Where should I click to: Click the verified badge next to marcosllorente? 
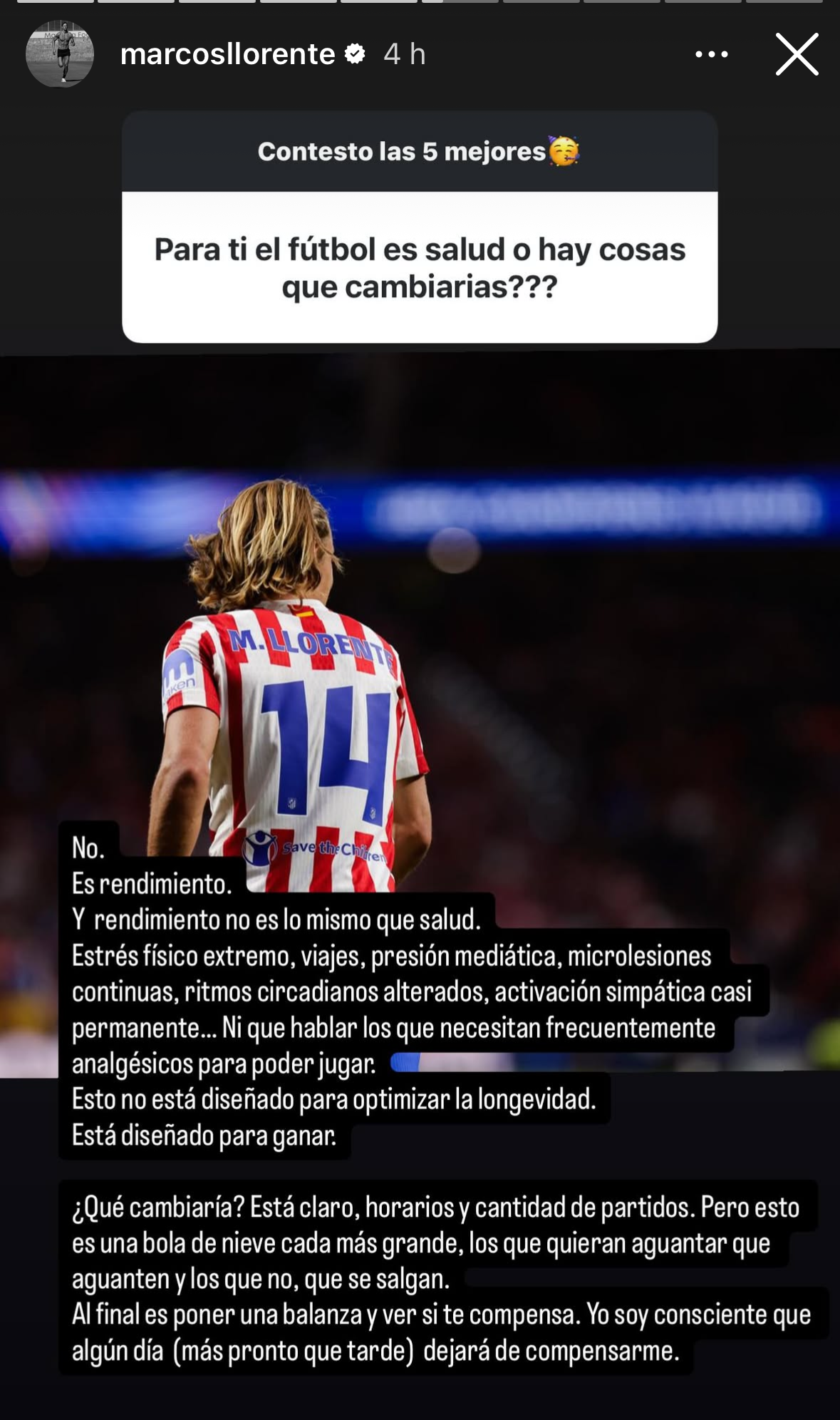355,52
